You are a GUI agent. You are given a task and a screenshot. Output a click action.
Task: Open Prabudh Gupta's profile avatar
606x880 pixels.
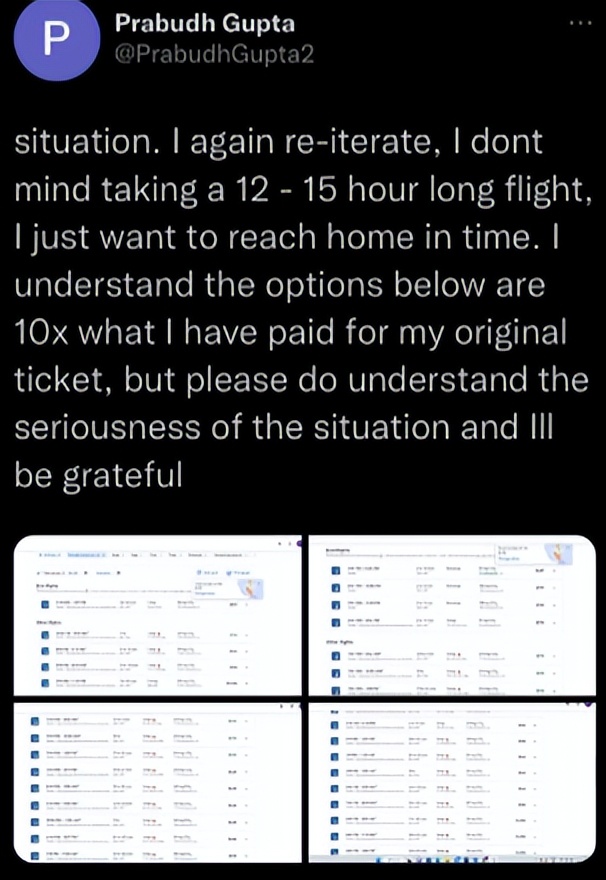coord(56,39)
